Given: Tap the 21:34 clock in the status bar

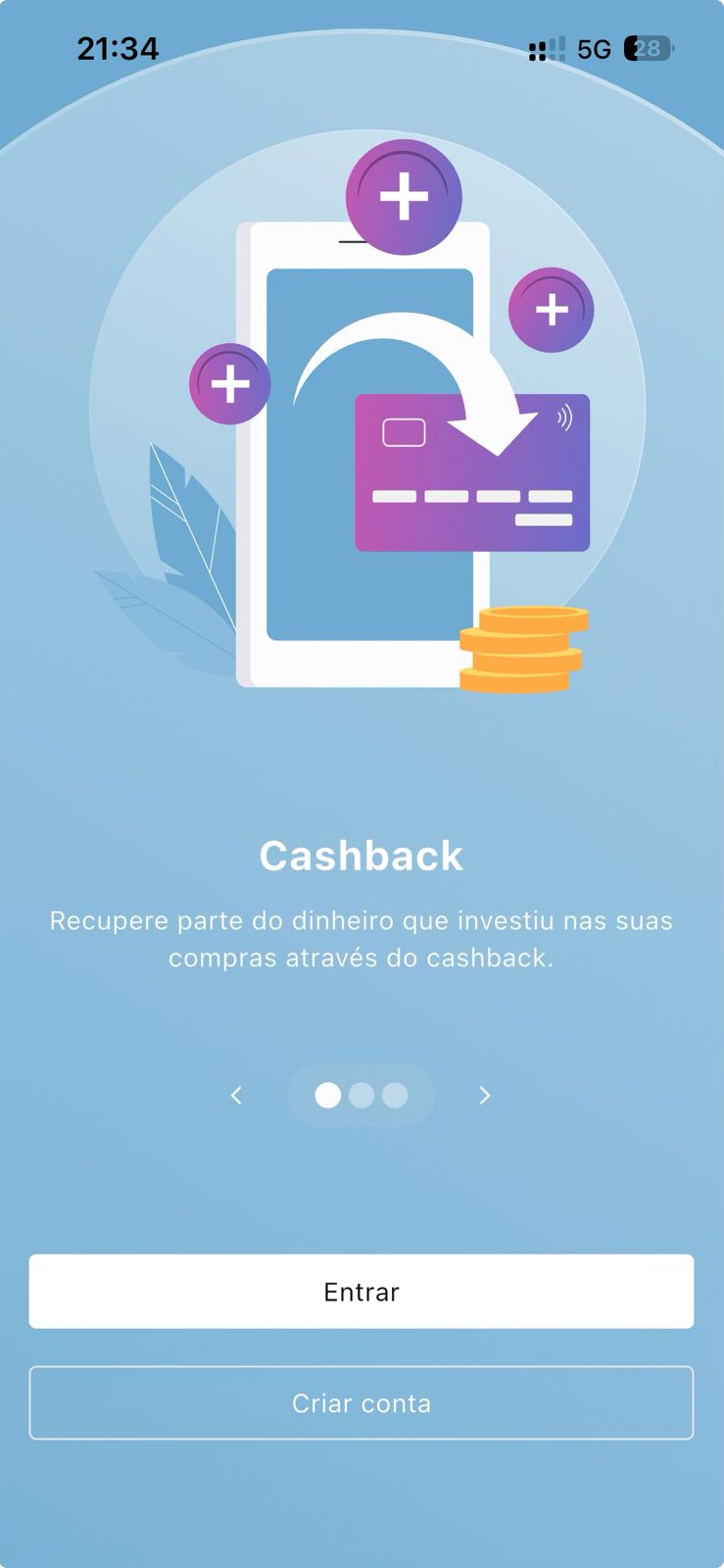Looking at the screenshot, I should coord(118,46).
